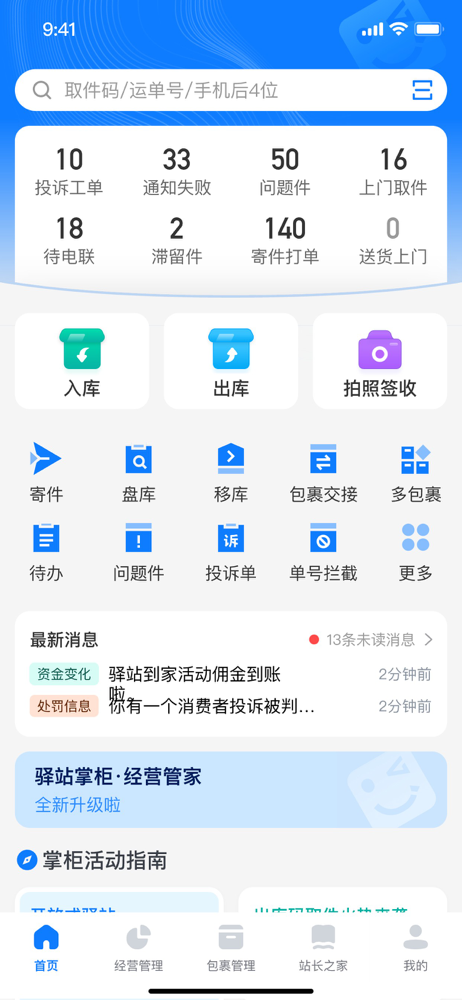Open the 资金变化 commission message
The image size is (462, 1000).
230,674
